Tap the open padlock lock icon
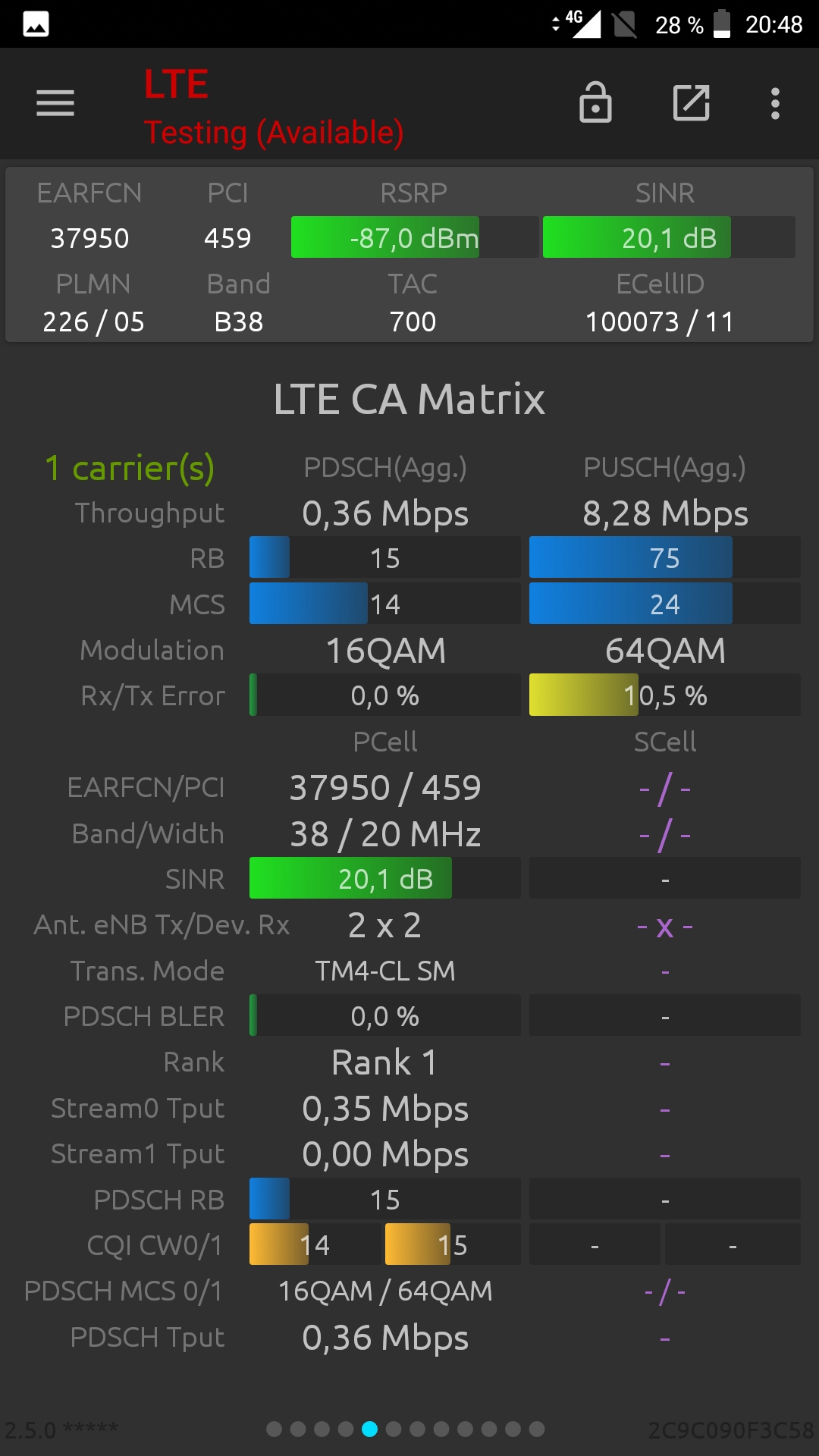 click(x=595, y=102)
